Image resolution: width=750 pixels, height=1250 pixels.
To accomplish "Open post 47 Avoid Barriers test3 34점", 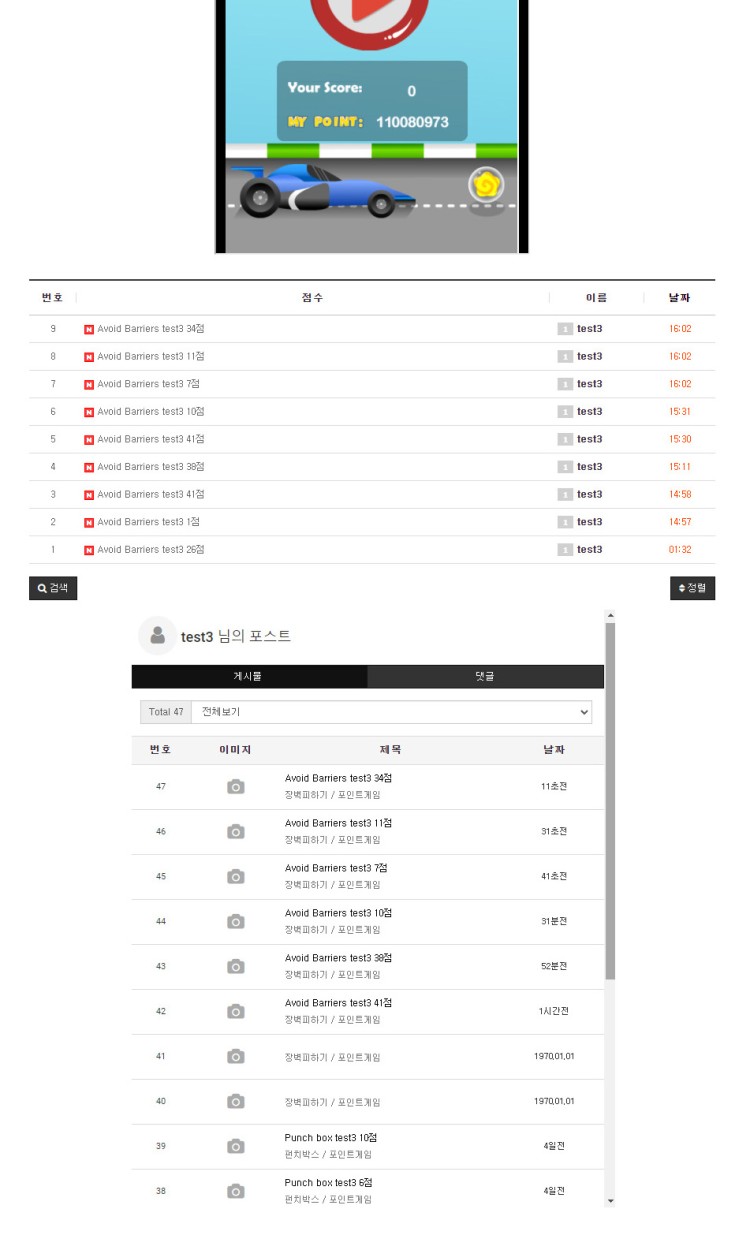I will 338,778.
